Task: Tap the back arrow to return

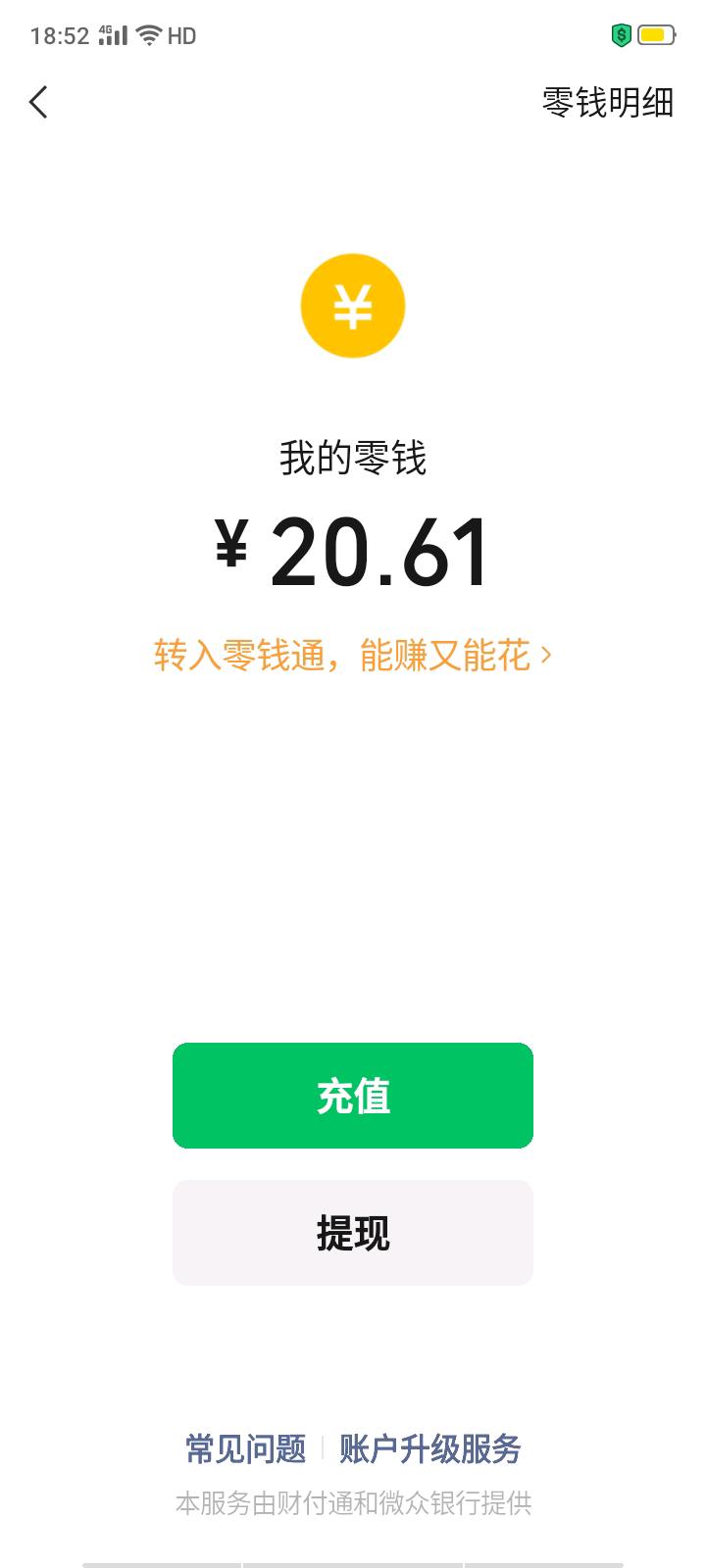Action: pyautogui.click(x=39, y=102)
